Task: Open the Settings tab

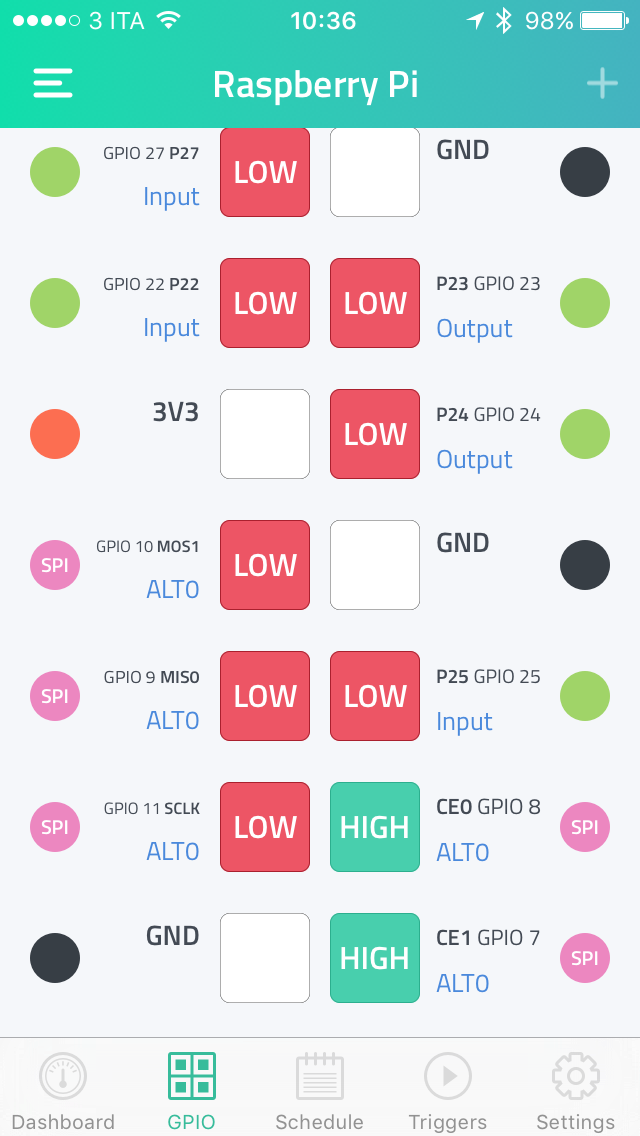Action: click(x=576, y=1091)
